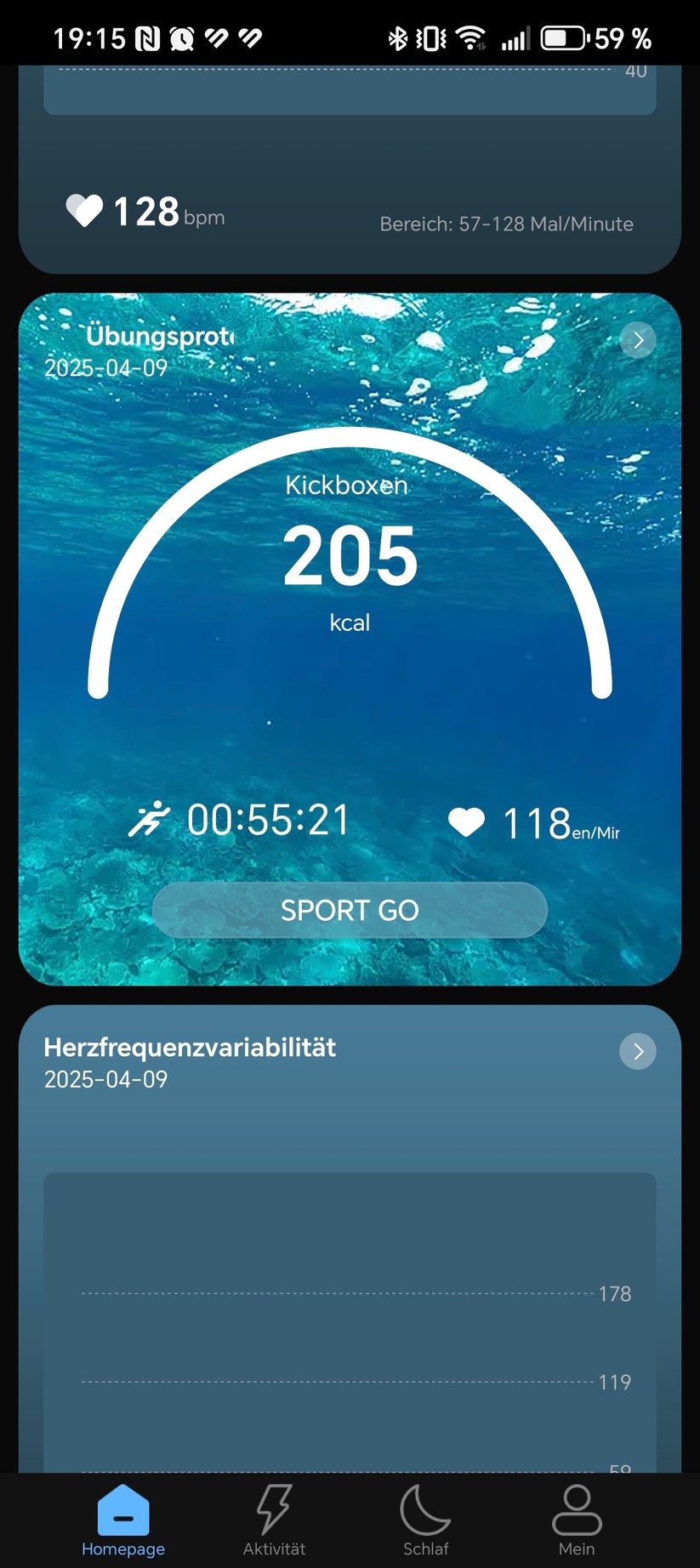Select the Homepage tab

click(x=123, y=1520)
